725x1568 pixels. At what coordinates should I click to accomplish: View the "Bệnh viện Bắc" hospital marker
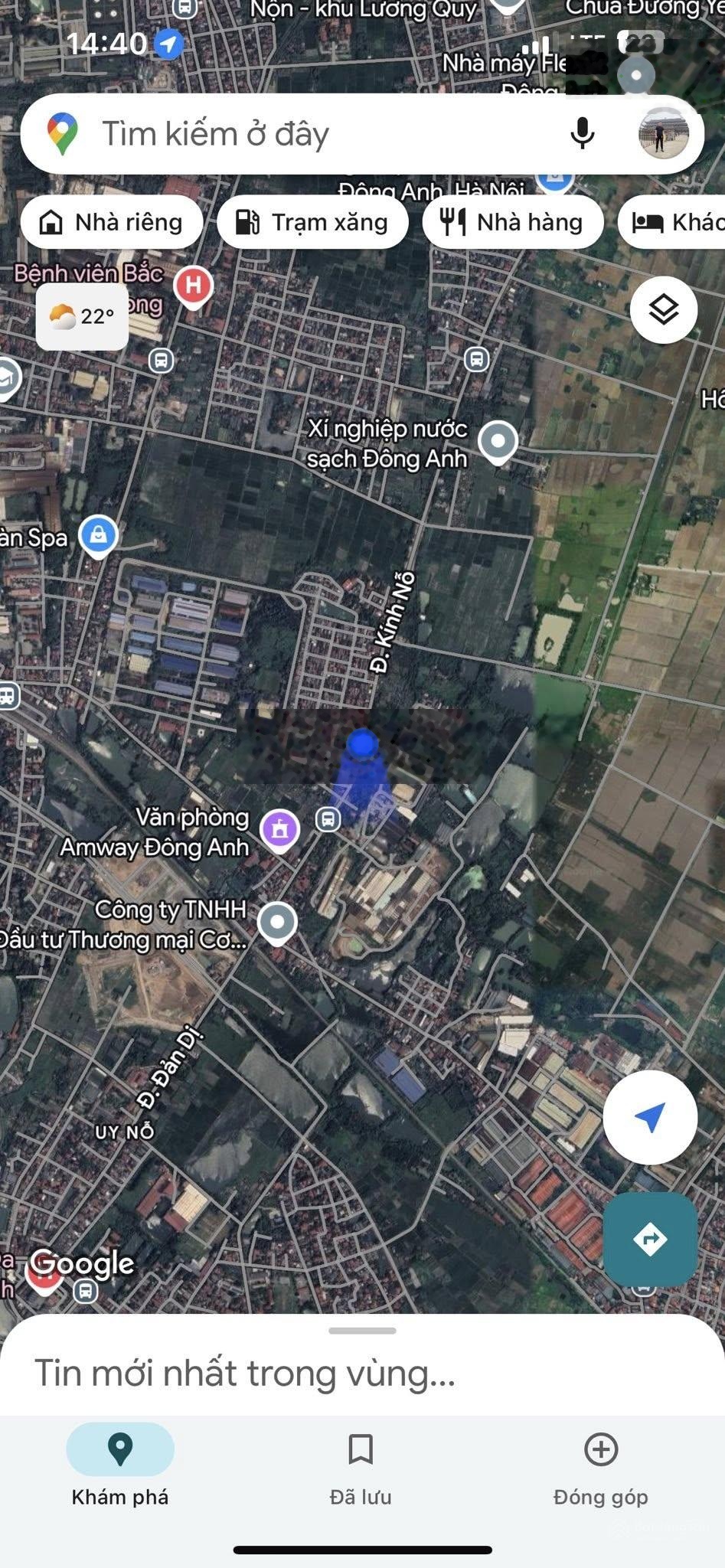click(x=193, y=286)
